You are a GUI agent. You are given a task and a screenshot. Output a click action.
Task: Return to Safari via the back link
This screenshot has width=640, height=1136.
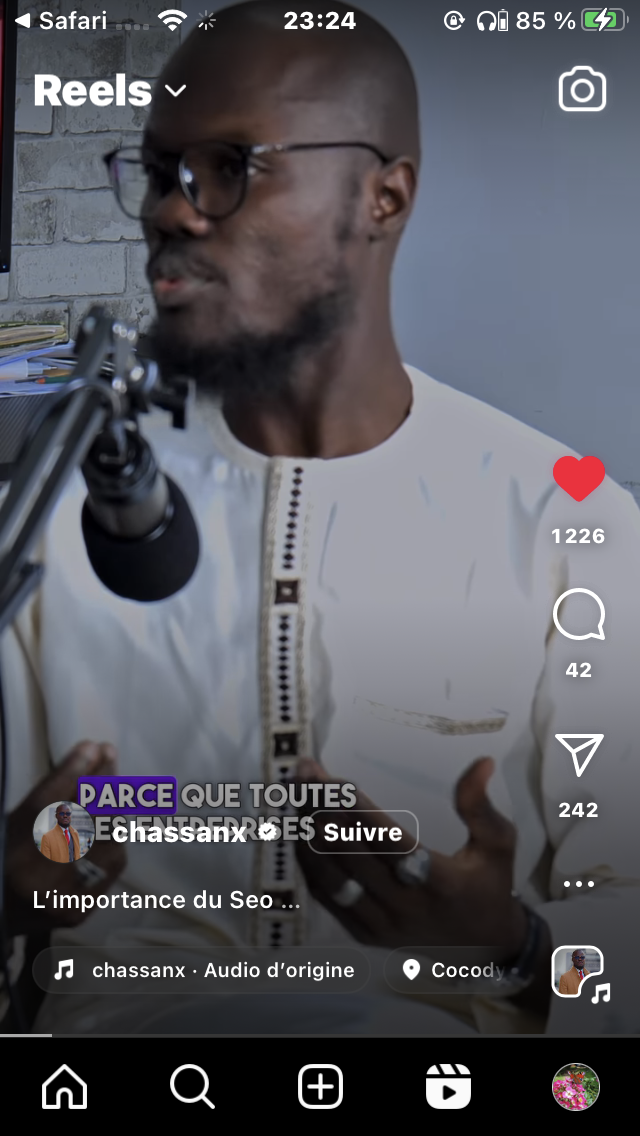pos(60,20)
